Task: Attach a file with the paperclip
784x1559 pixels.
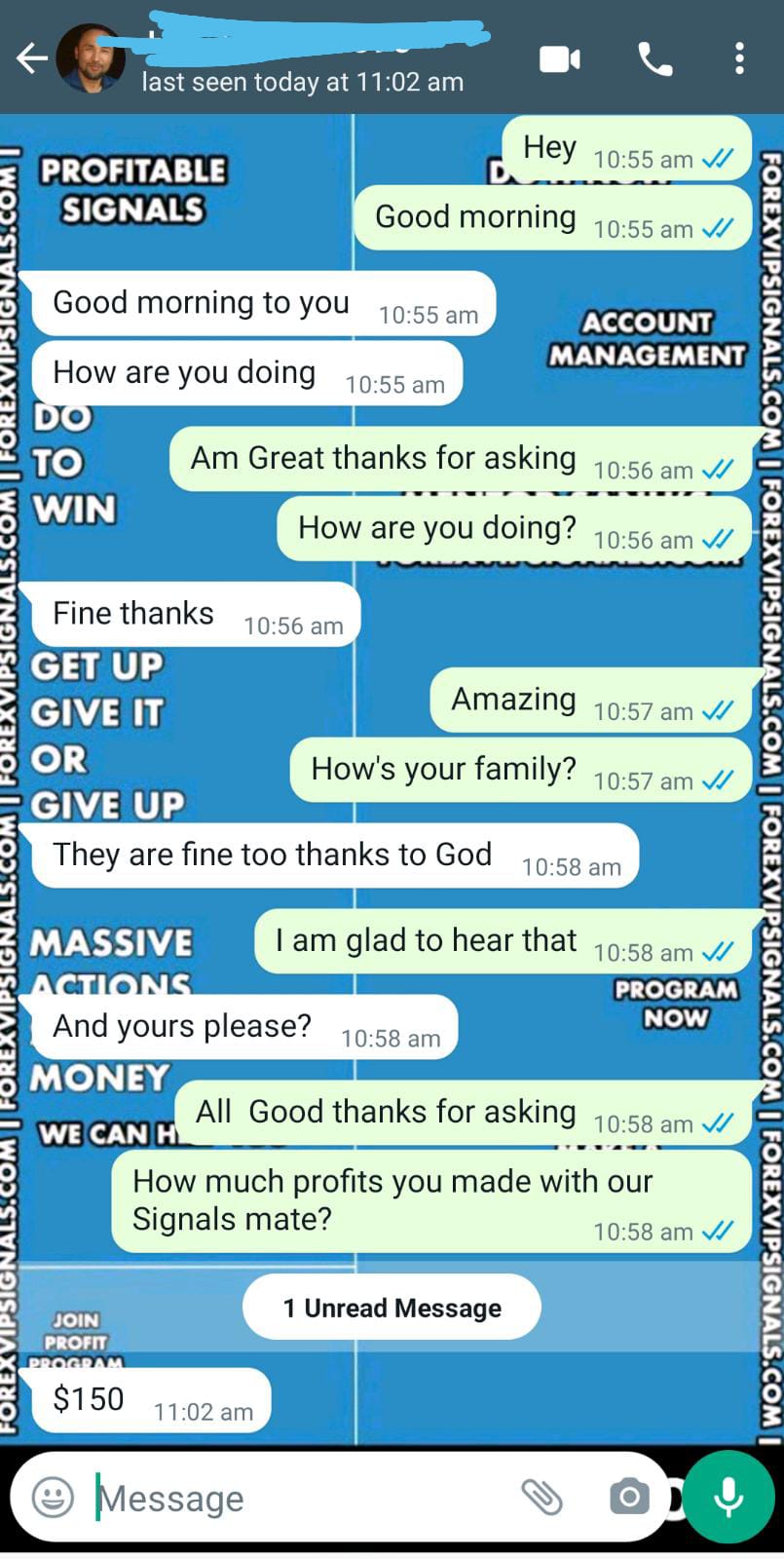Action: [x=542, y=1497]
